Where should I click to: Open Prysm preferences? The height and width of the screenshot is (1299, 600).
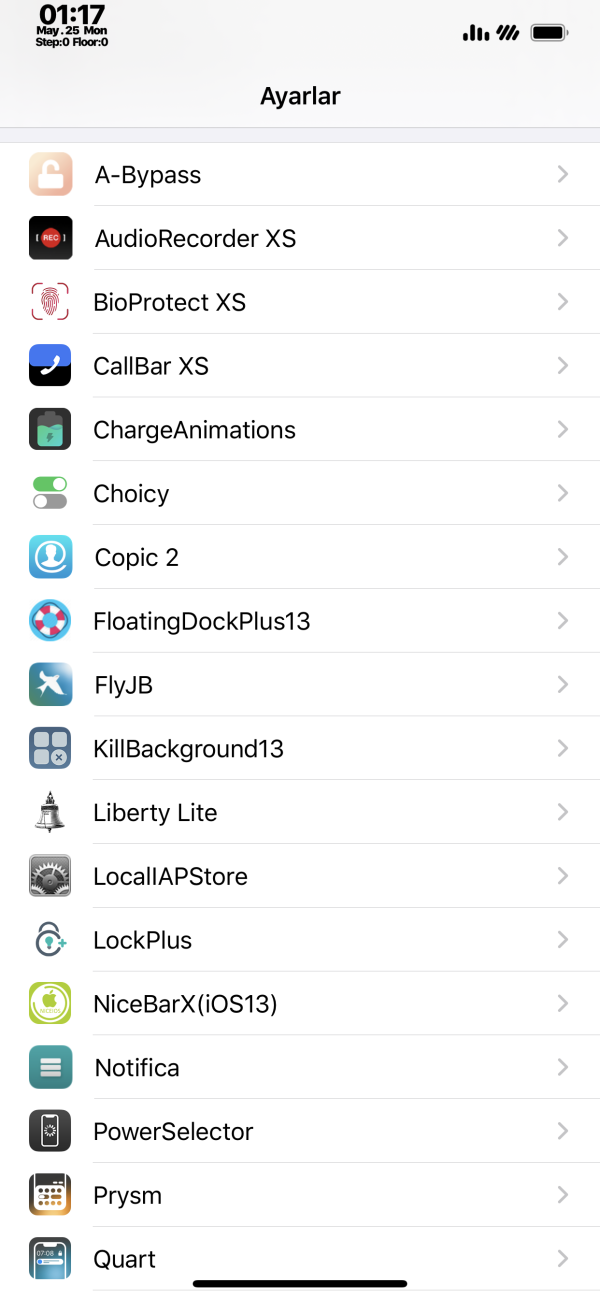click(x=300, y=1195)
